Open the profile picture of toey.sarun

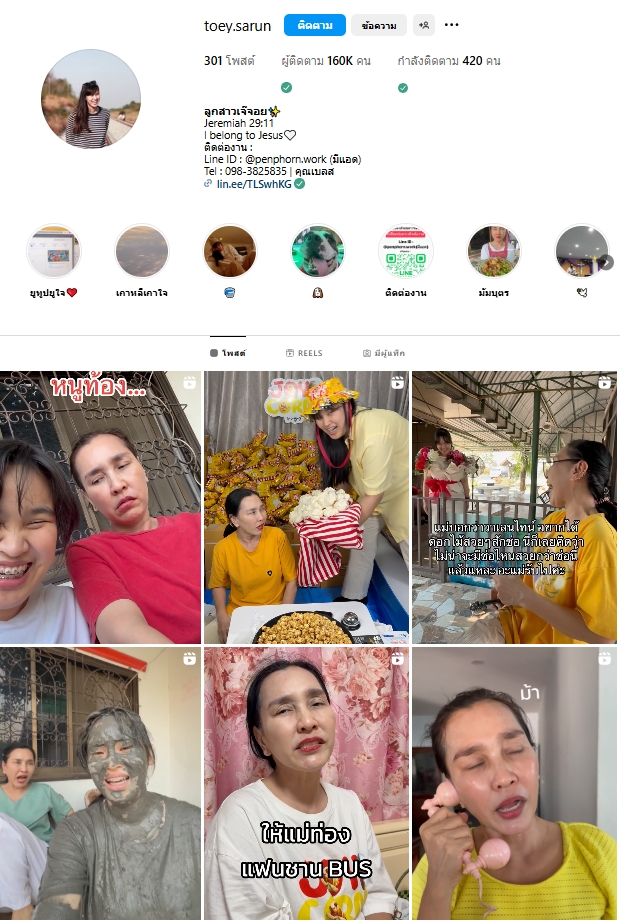pyautogui.click(x=91, y=100)
